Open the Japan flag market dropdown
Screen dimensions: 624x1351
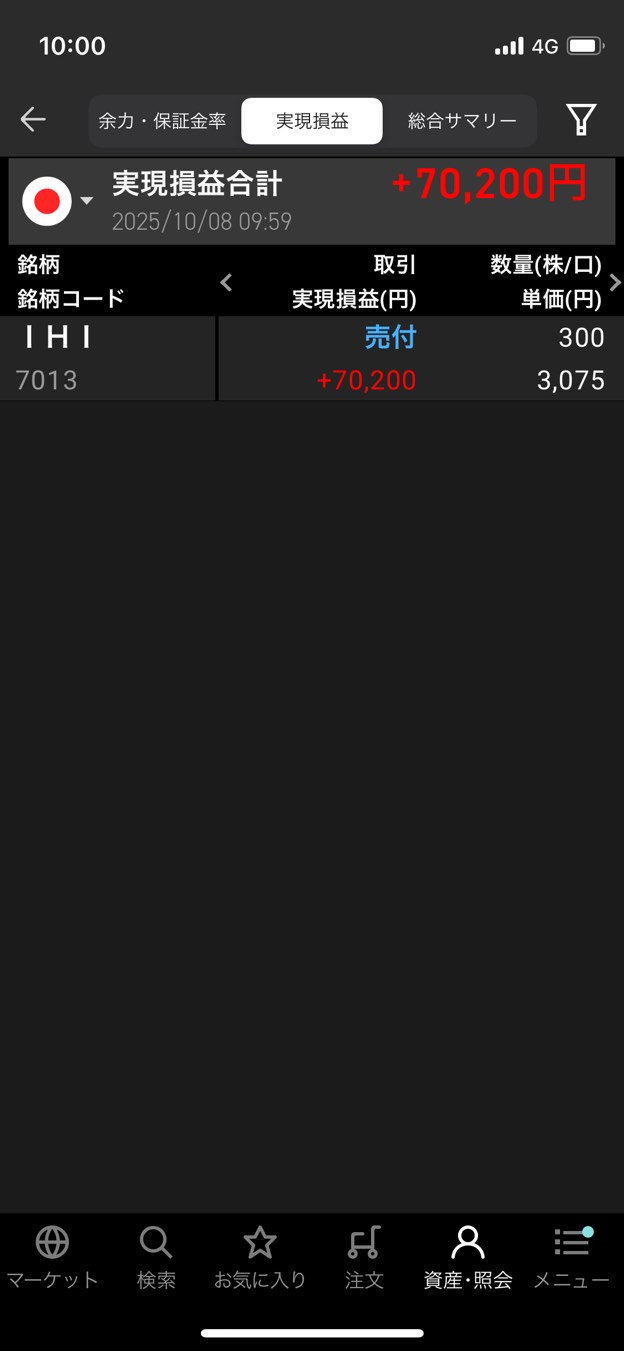58,201
